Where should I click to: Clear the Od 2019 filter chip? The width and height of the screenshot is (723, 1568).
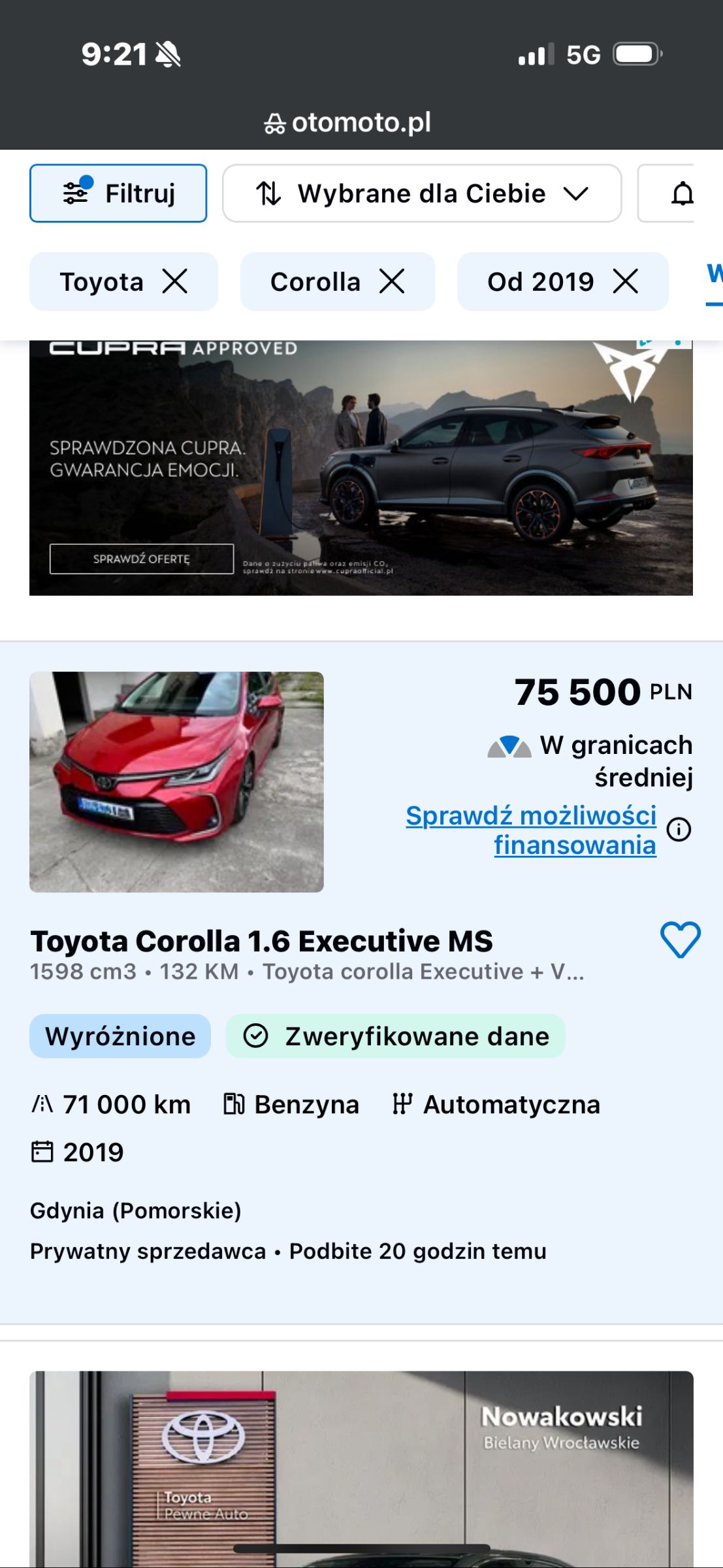(x=626, y=282)
